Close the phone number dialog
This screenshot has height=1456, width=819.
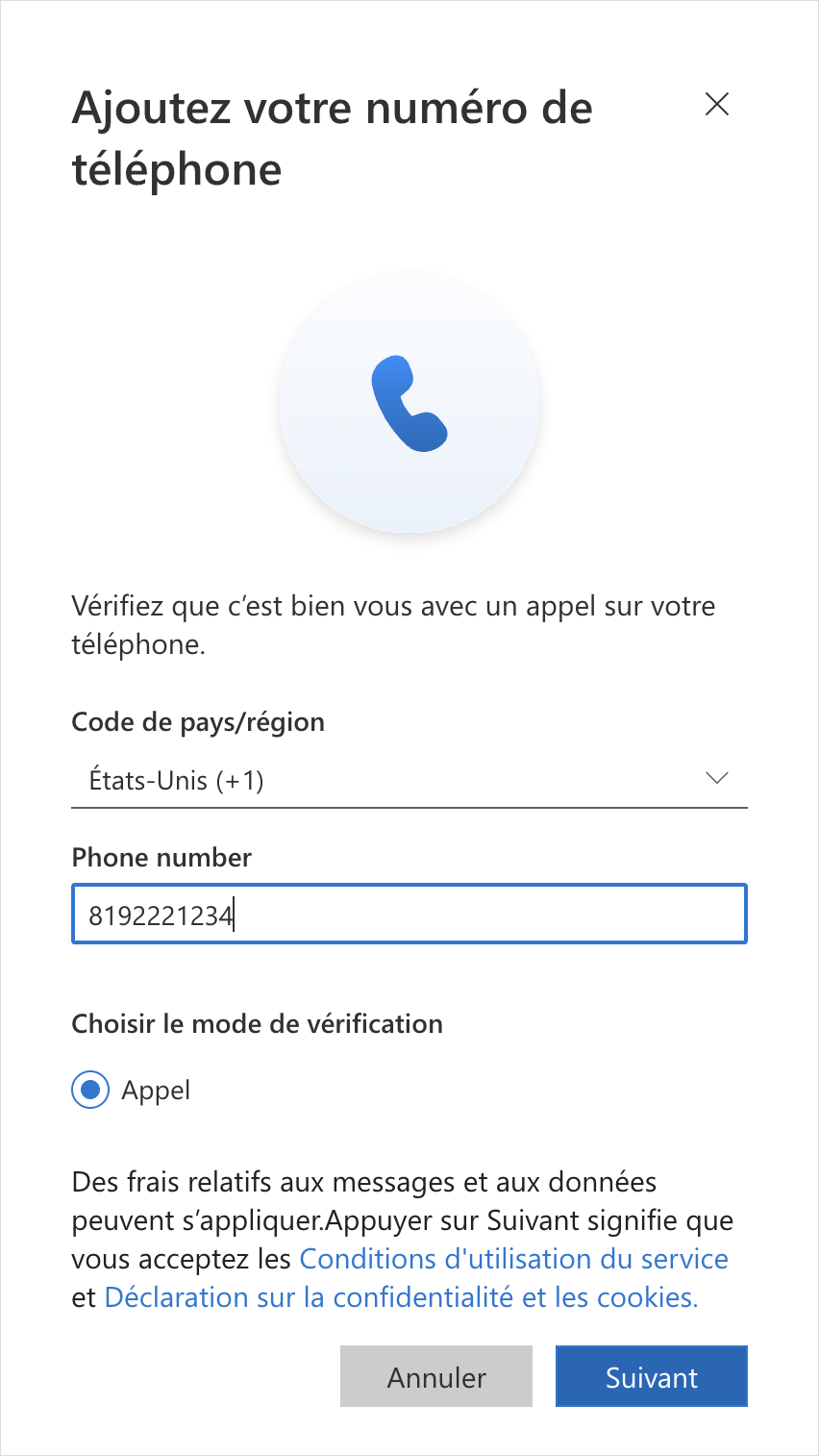(x=717, y=105)
